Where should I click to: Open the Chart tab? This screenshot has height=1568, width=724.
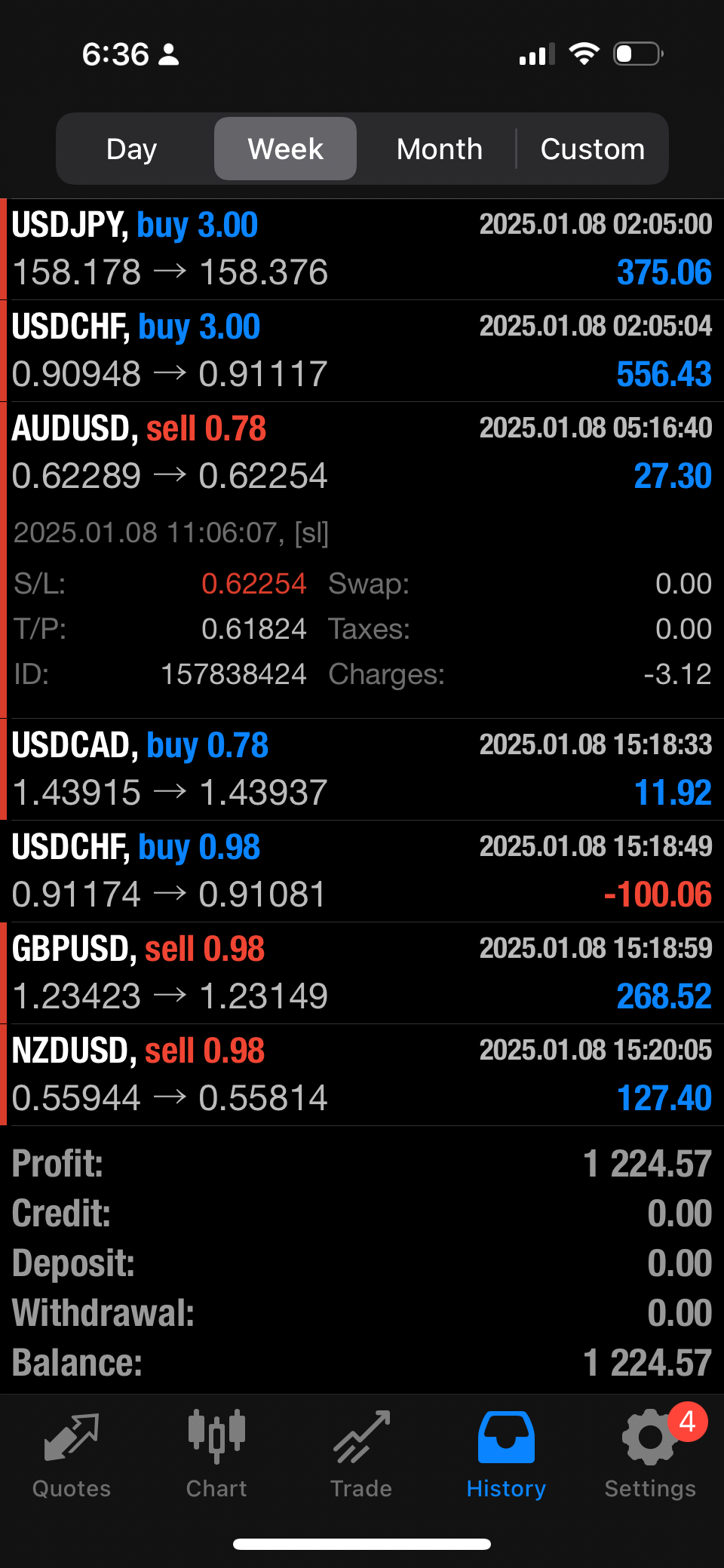216,1456
